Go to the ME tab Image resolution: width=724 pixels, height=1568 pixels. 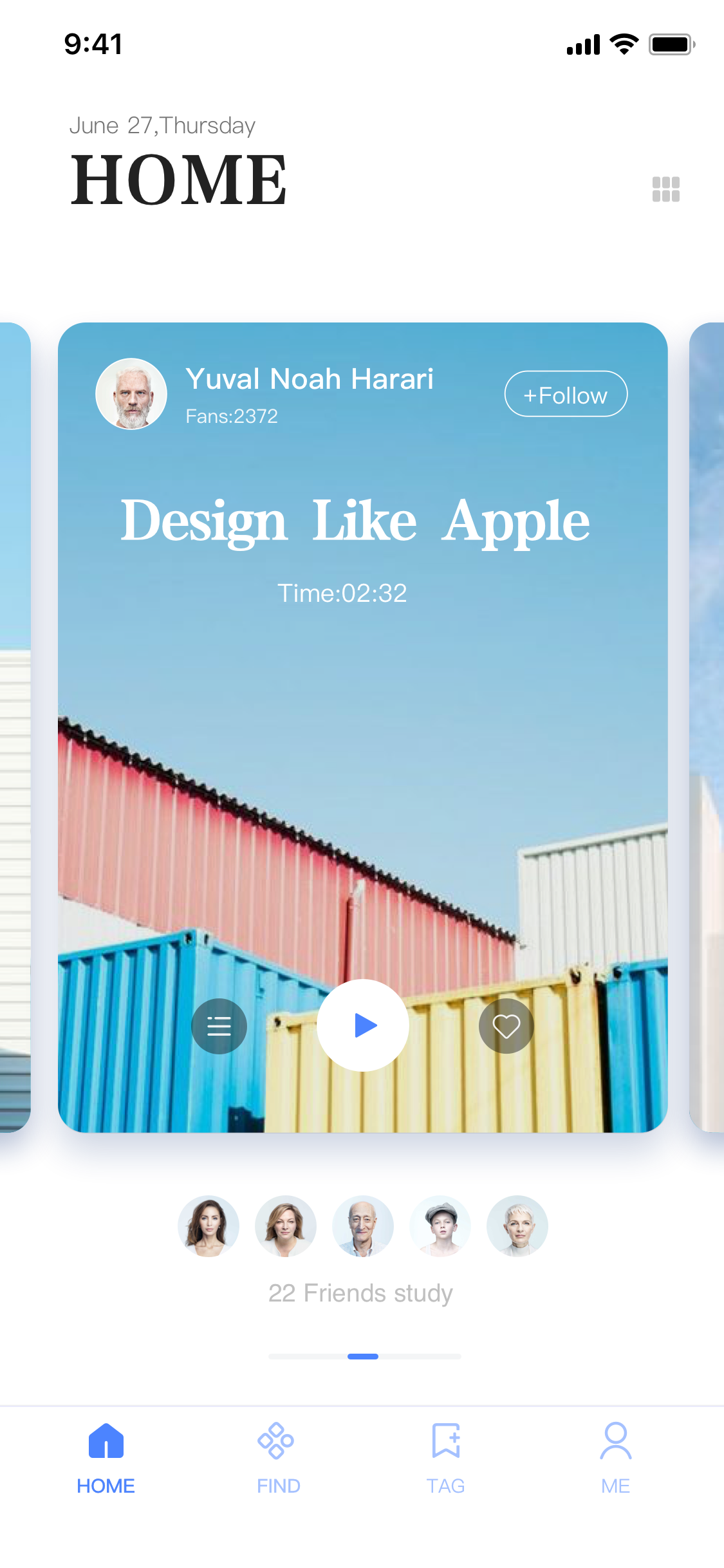[x=616, y=1459]
